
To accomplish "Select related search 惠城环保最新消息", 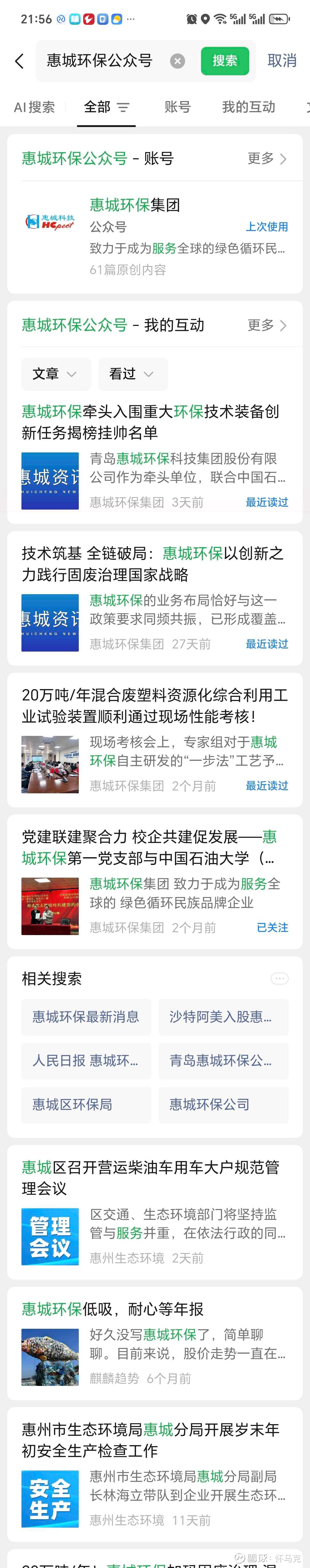I will (x=86, y=1017).
